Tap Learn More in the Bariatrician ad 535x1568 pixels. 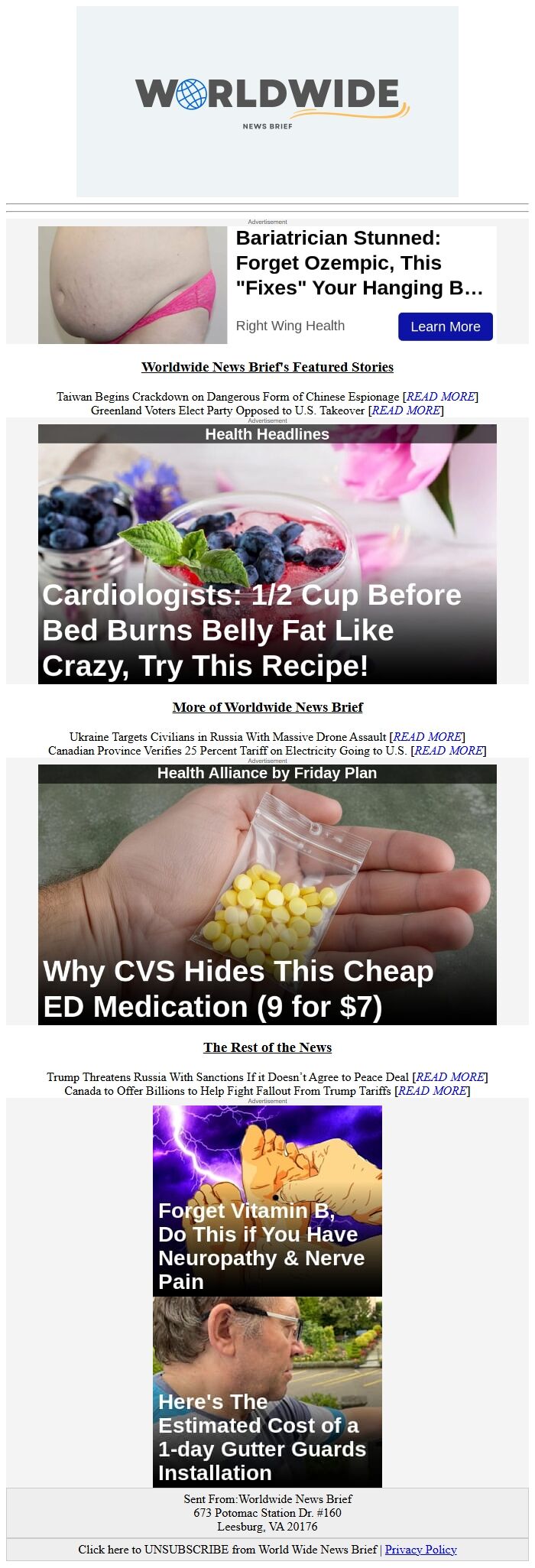tap(445, 326)
